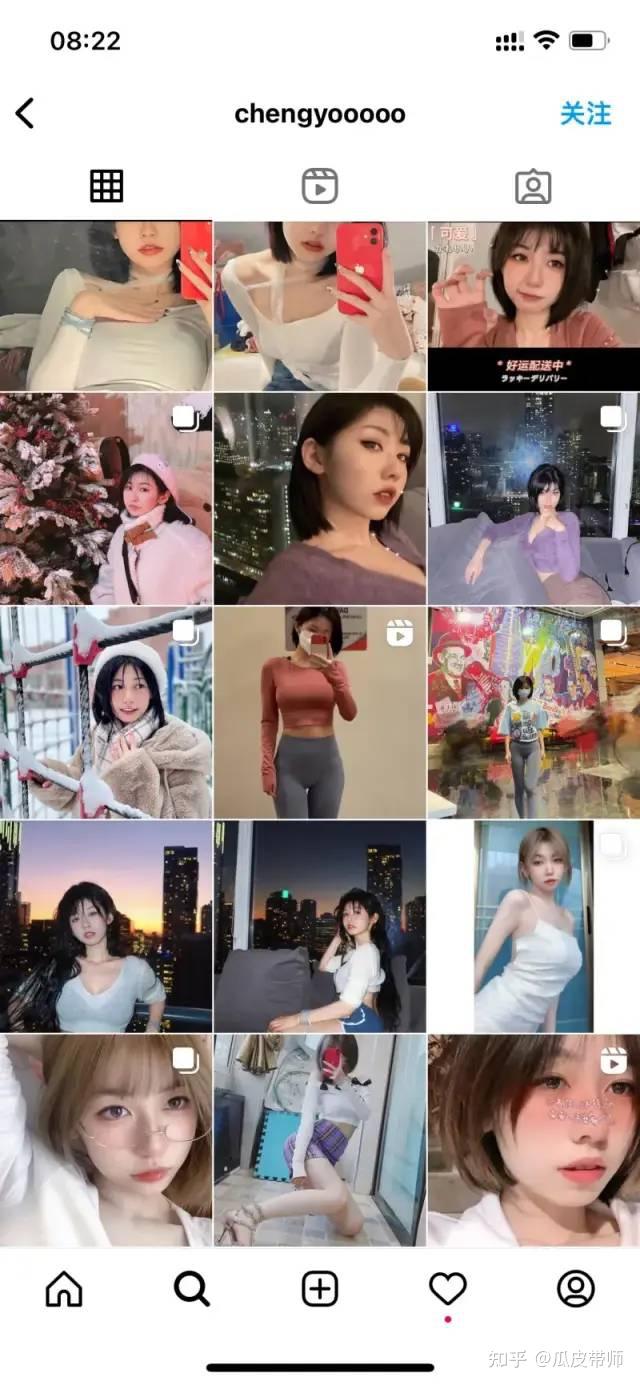Open the post with colorful mural wall
640x1385 pixels.
coord(534,712)
